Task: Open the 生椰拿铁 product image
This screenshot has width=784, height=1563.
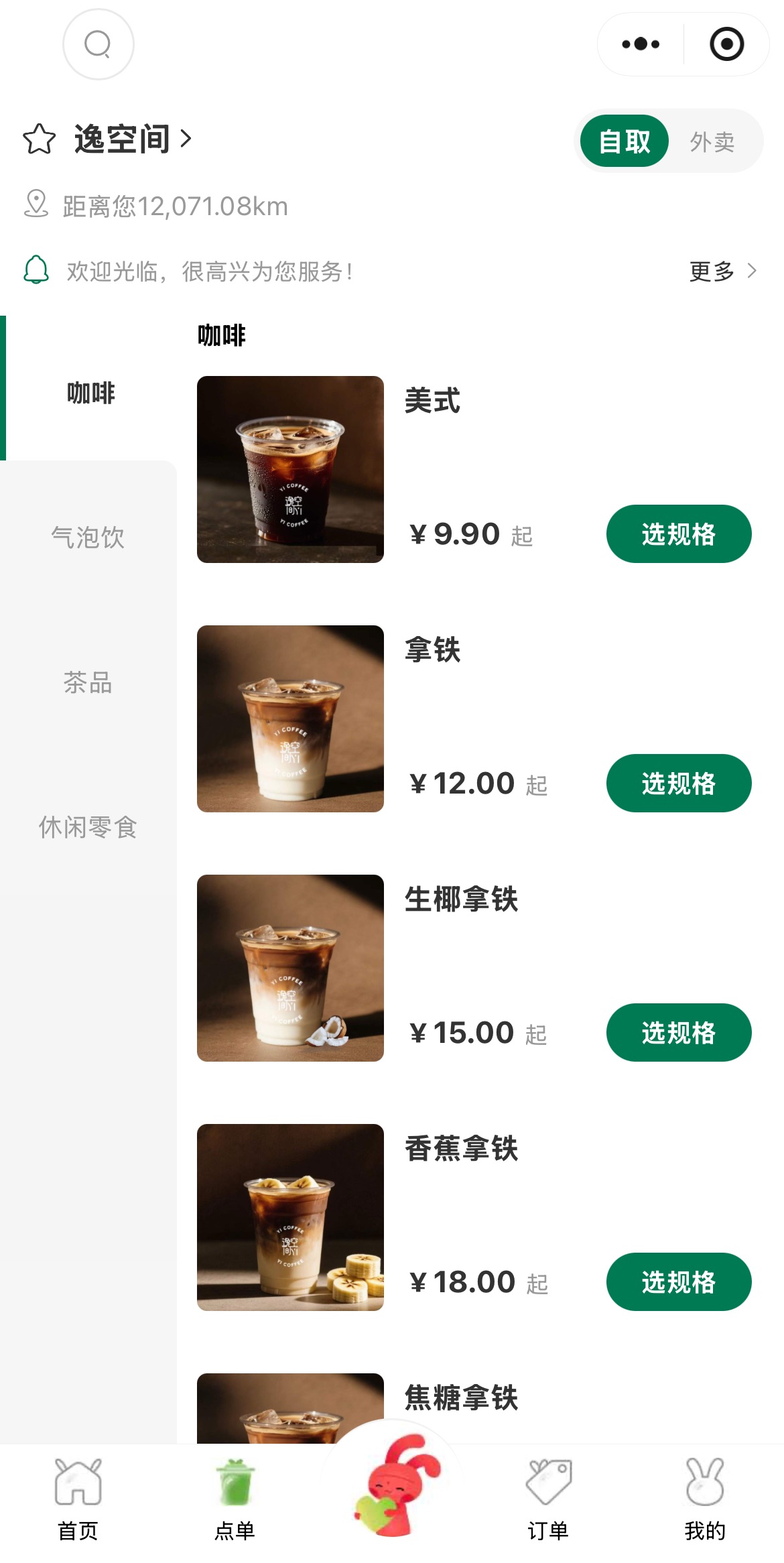Action: pyautogui.click(x=290, y=968)
